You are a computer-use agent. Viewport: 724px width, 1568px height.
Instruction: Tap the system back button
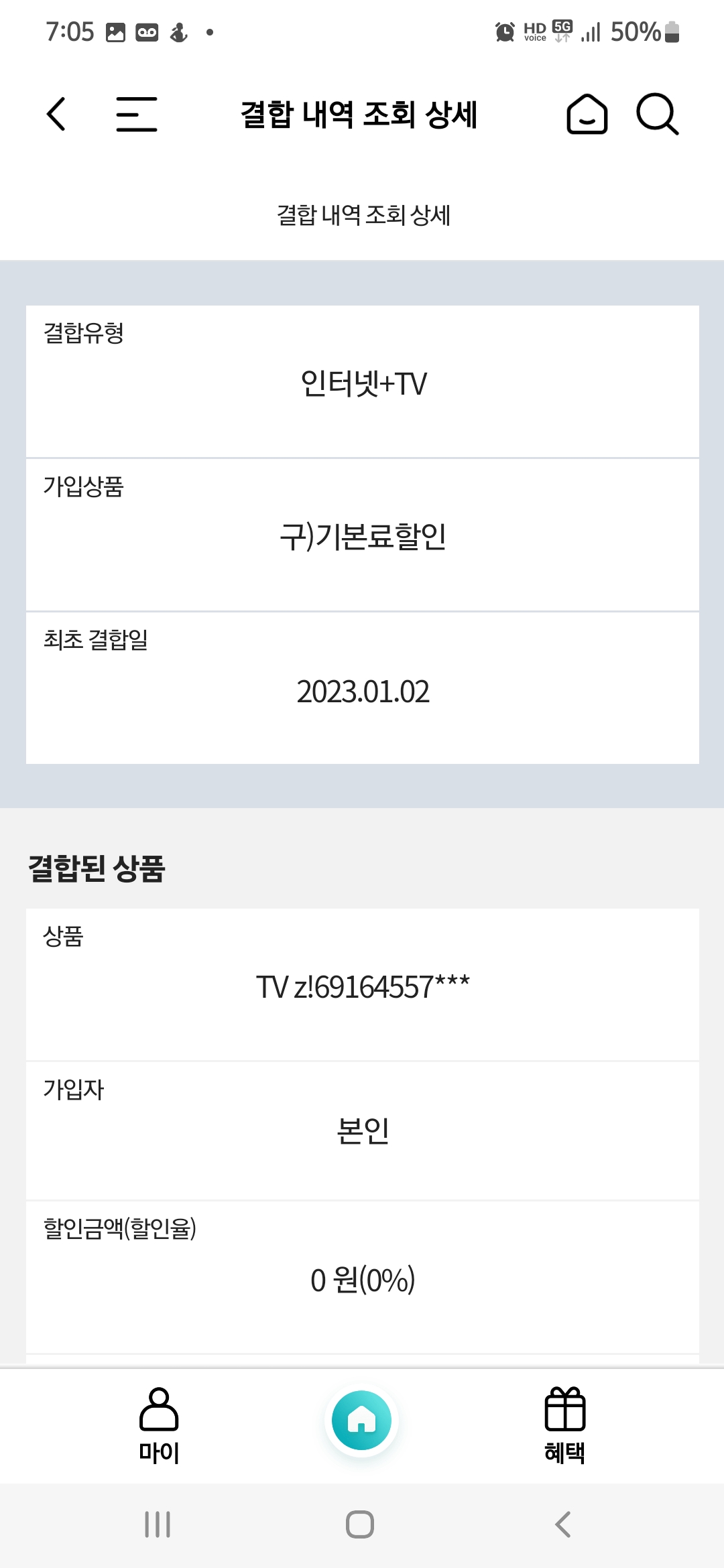563,1524
